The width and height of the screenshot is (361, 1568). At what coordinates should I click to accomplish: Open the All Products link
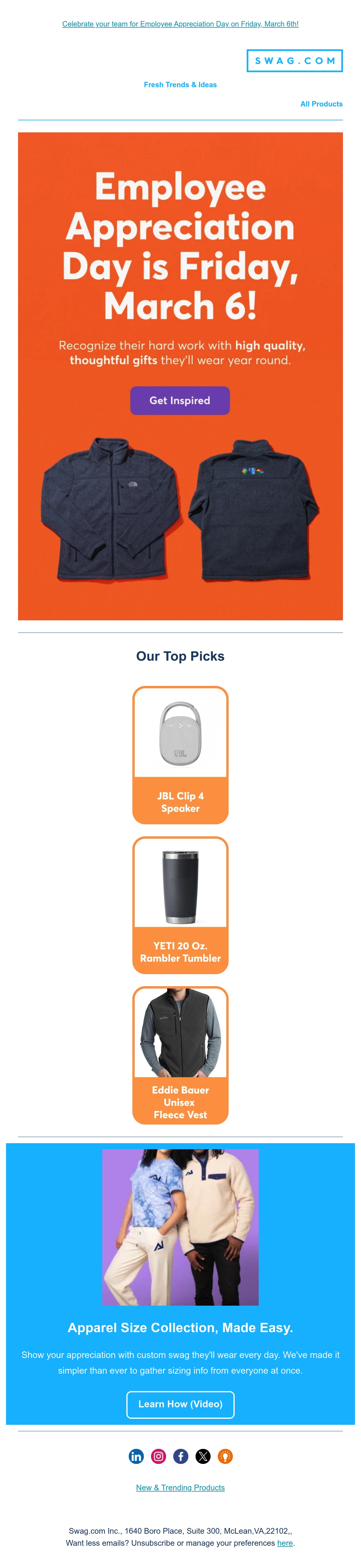pos(321,104)
